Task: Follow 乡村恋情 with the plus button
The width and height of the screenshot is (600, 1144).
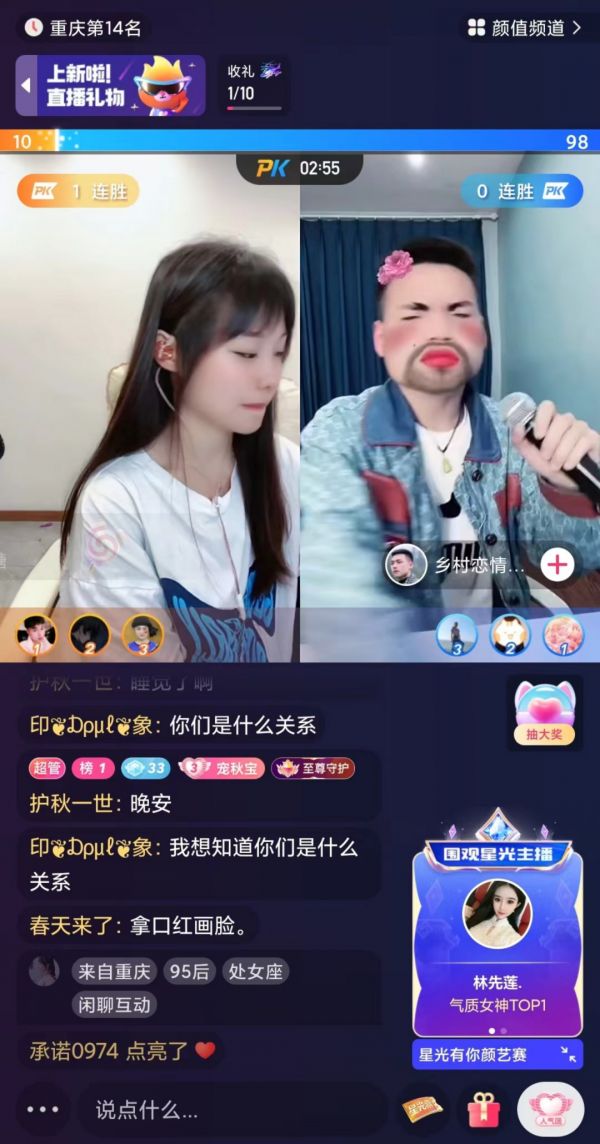Action: pyautogui.click(x=557, y=565)
